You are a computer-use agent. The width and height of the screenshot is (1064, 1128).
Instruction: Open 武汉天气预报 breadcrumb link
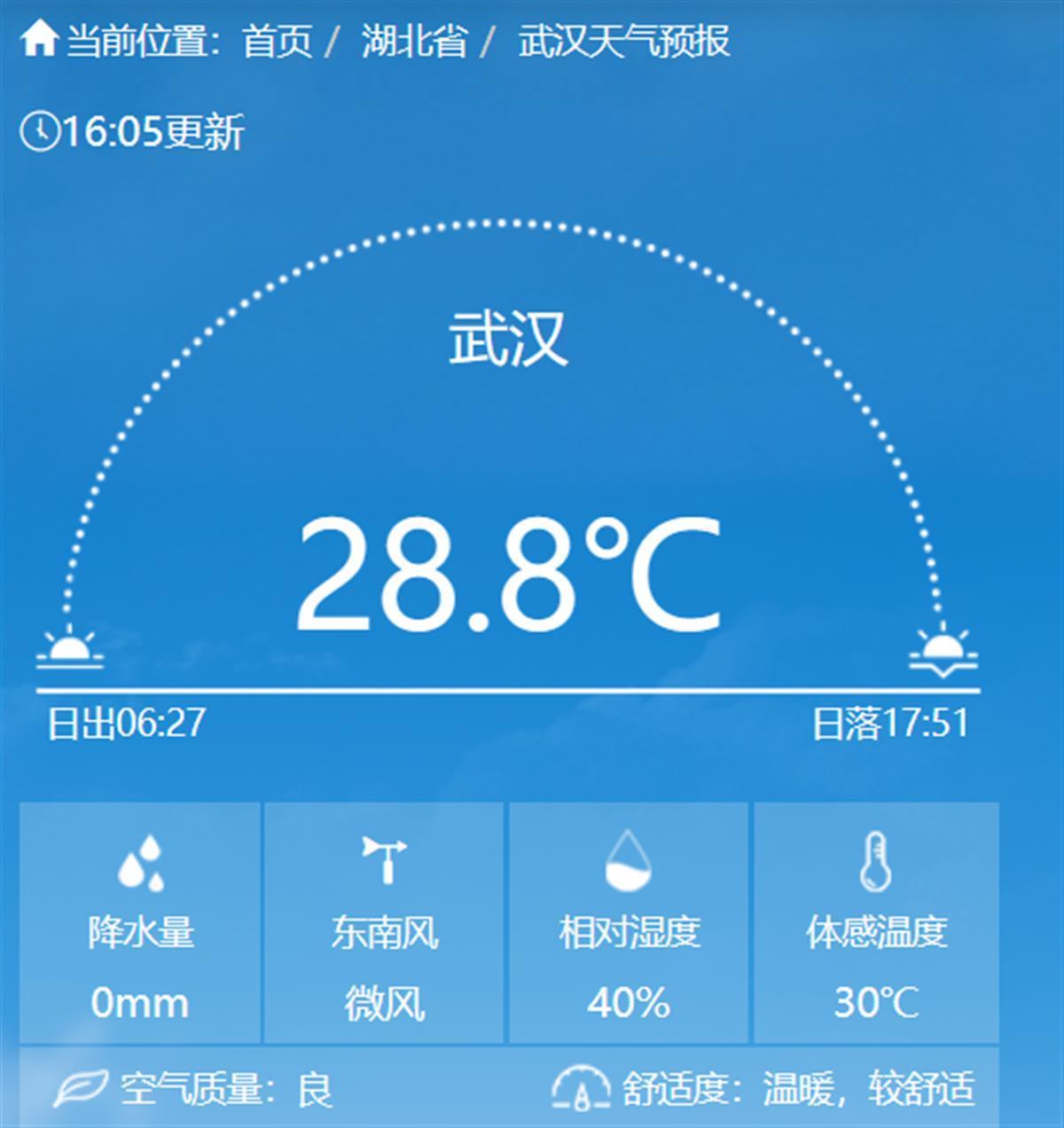623,41
